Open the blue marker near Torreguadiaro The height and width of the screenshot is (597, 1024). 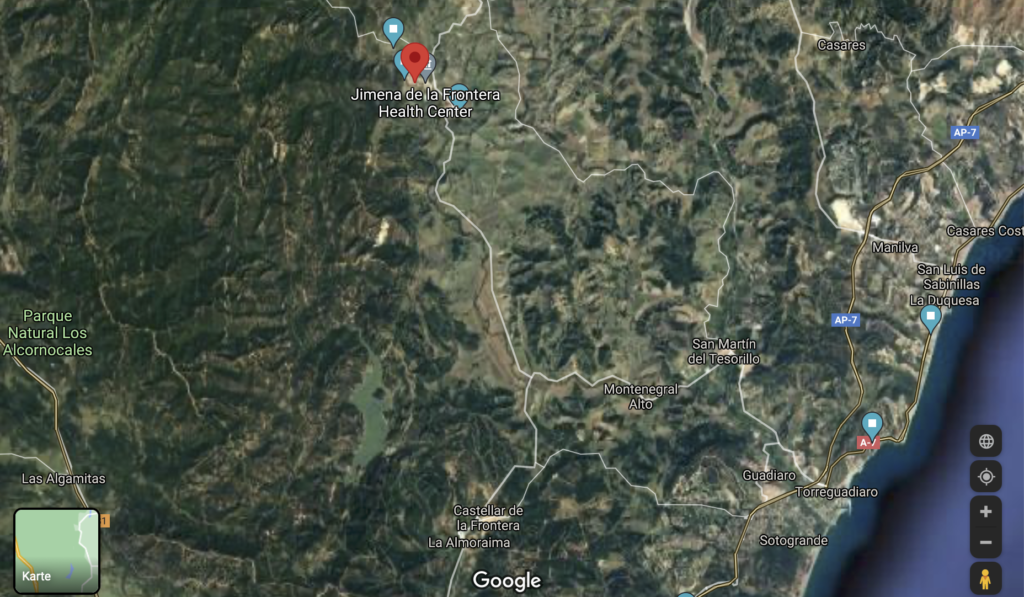click(x=872, y=424)
